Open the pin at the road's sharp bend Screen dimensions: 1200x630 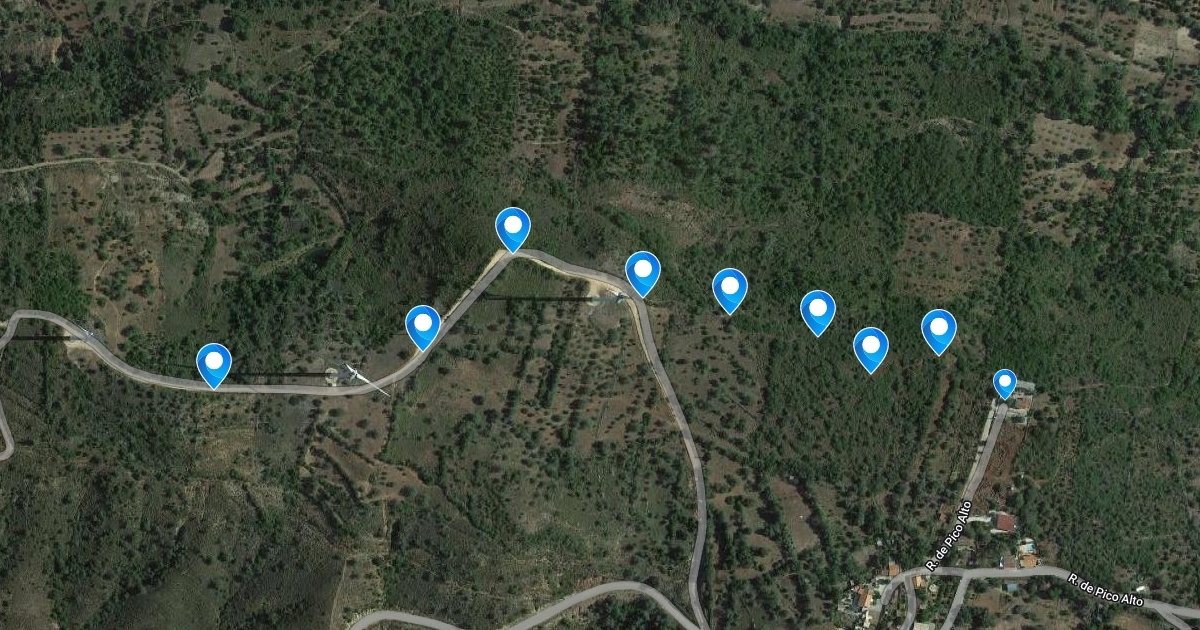point(513,229)
